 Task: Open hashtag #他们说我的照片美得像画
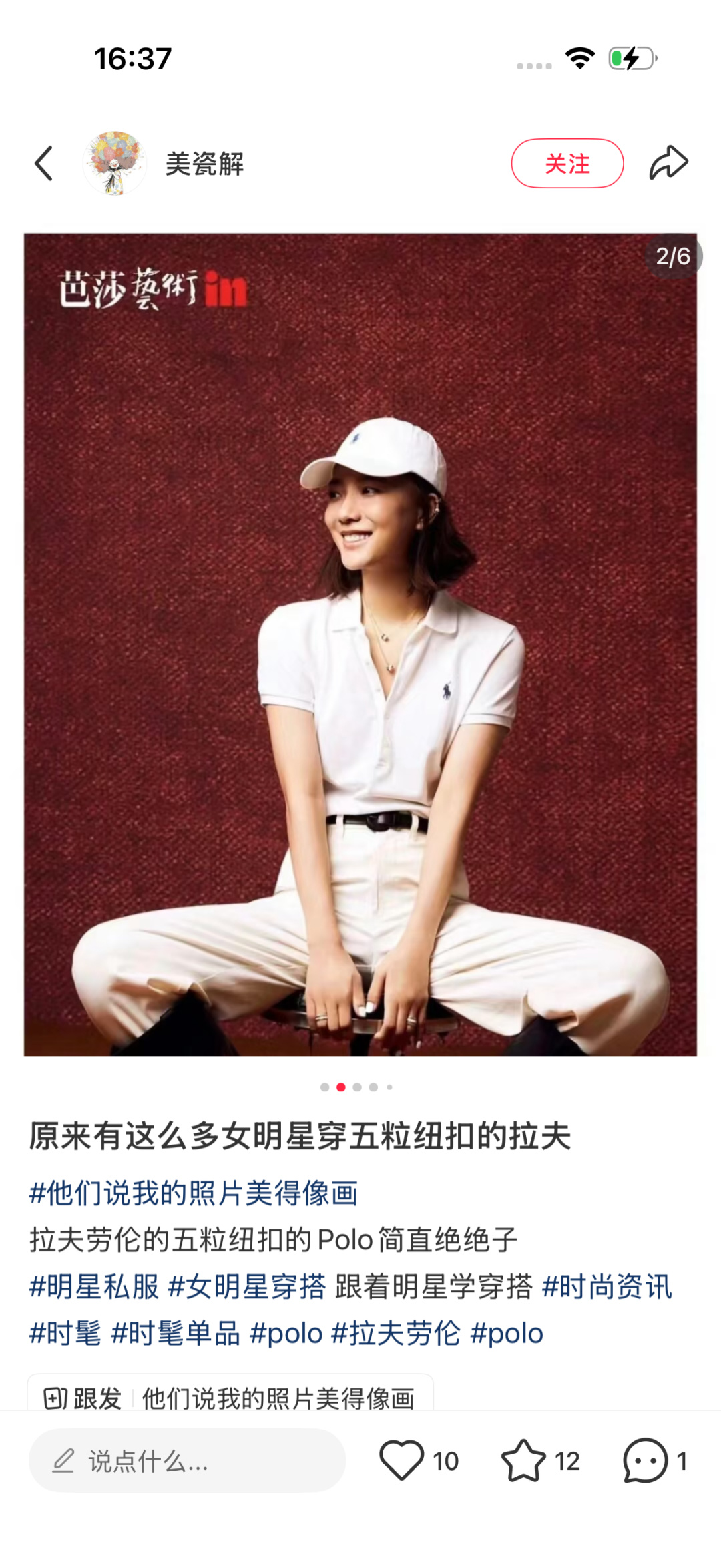click(x=194, y=1193)
